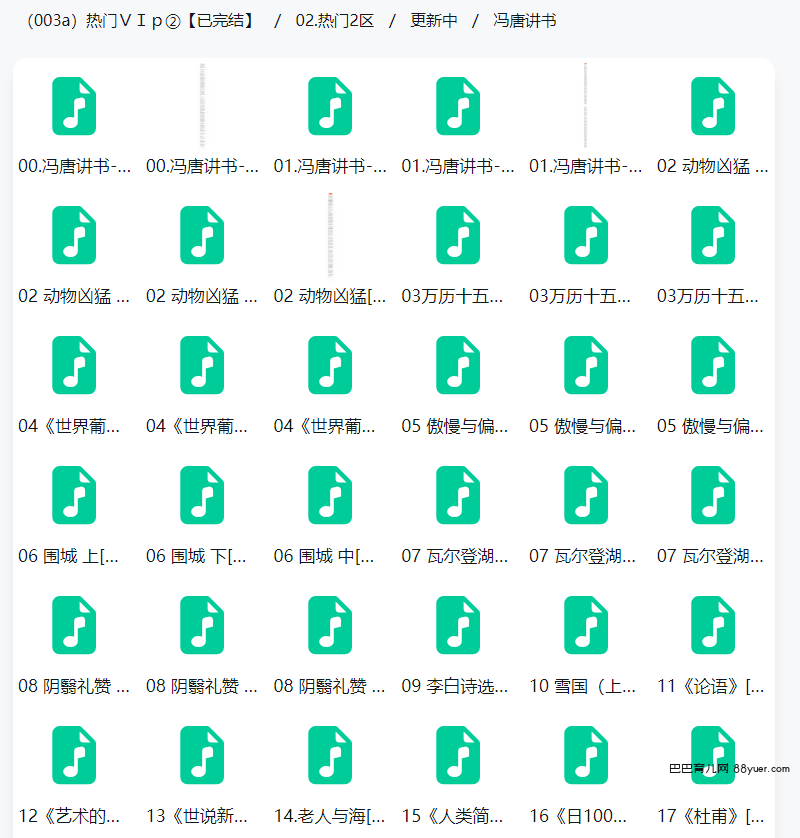Play the 09 李白诗选 audio file
This screenshot has height=838, width=800.
pyautogui.click(x=458, y=625)
